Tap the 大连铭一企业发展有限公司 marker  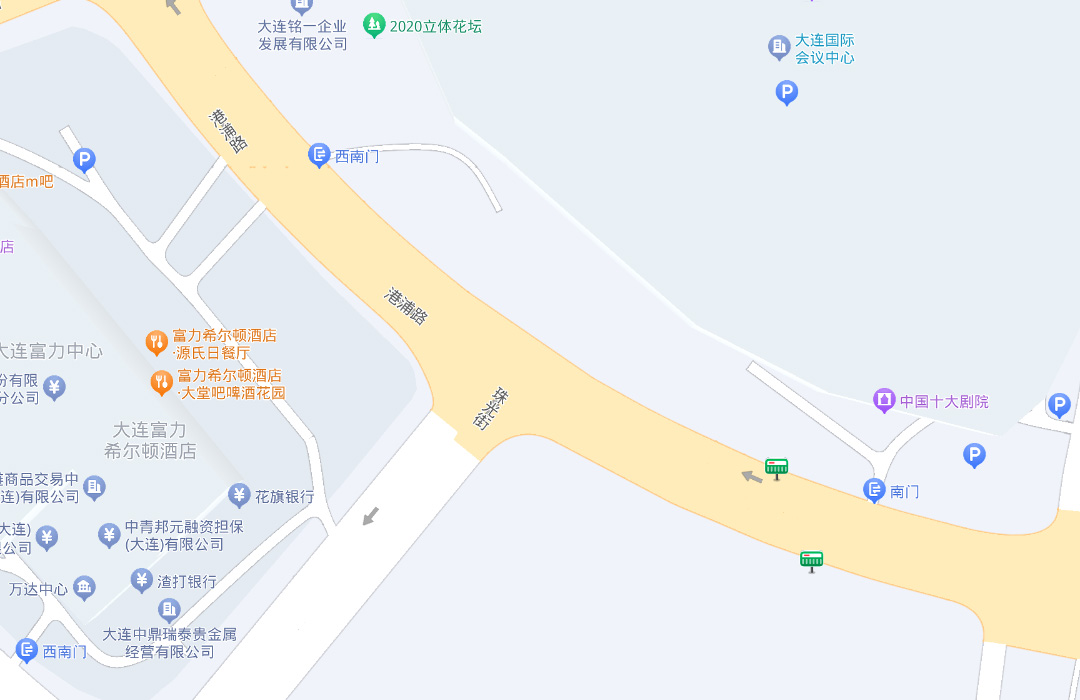(x=301, y=6)
